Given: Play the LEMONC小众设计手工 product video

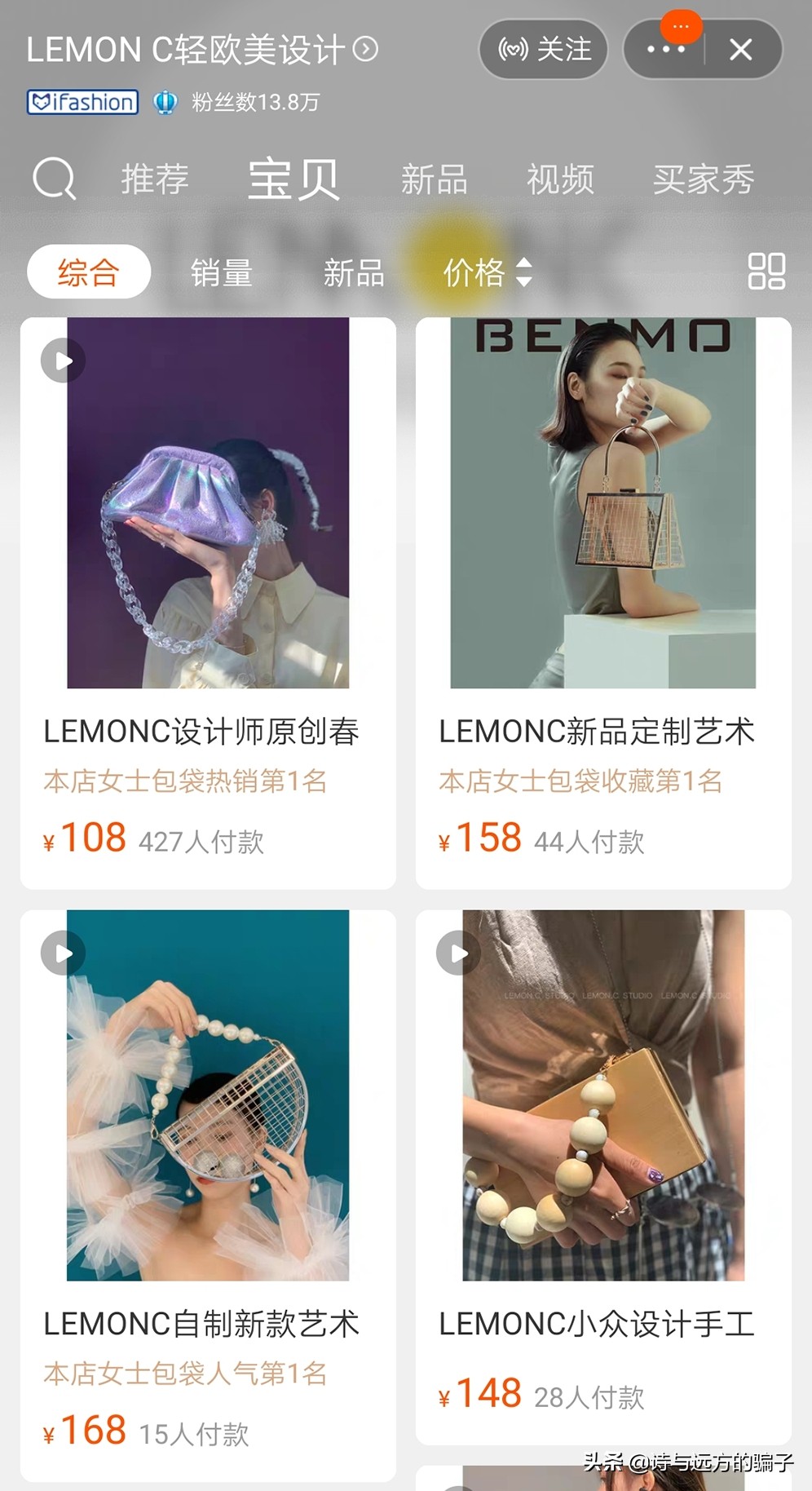Looking at the screenshot, I should tap(457, 952).
